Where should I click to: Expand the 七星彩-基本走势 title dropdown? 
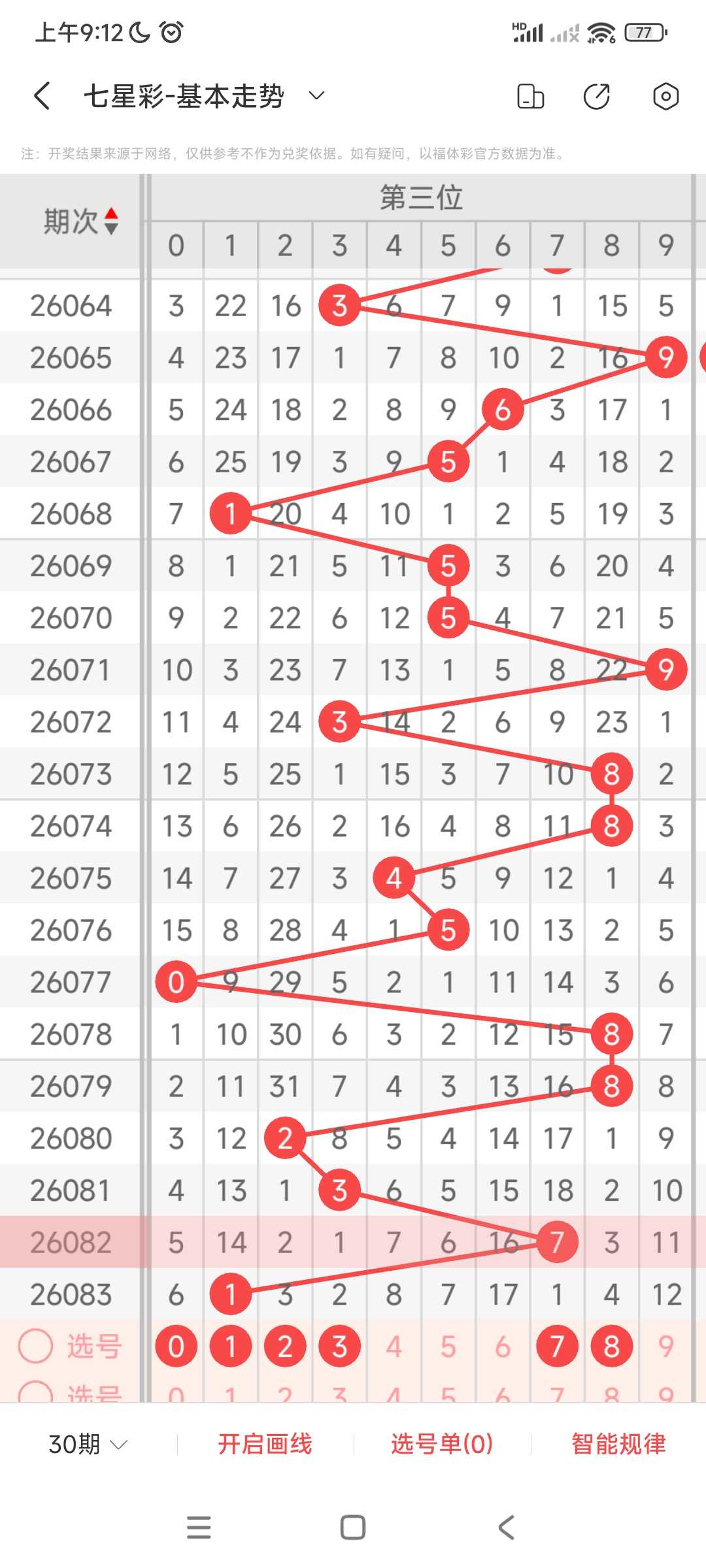[316, 96]
